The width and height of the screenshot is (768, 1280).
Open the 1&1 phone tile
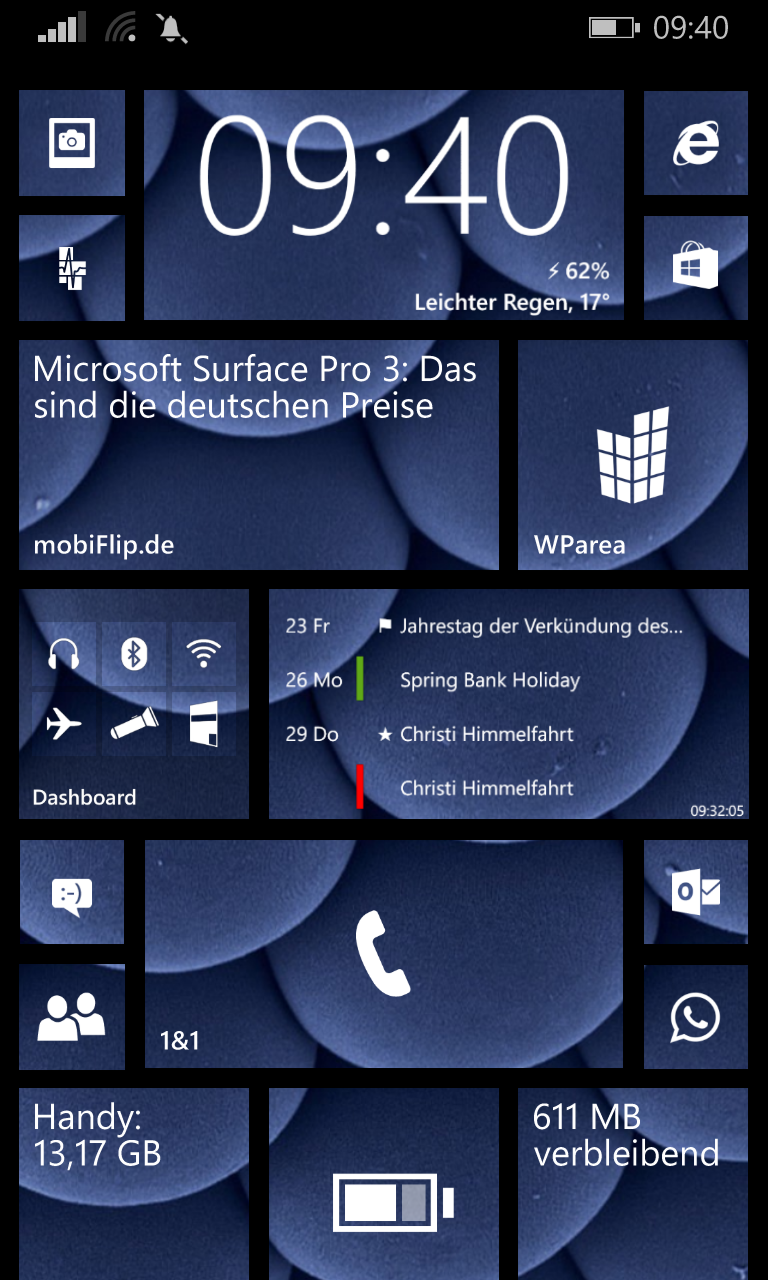[x=384, y=955]
